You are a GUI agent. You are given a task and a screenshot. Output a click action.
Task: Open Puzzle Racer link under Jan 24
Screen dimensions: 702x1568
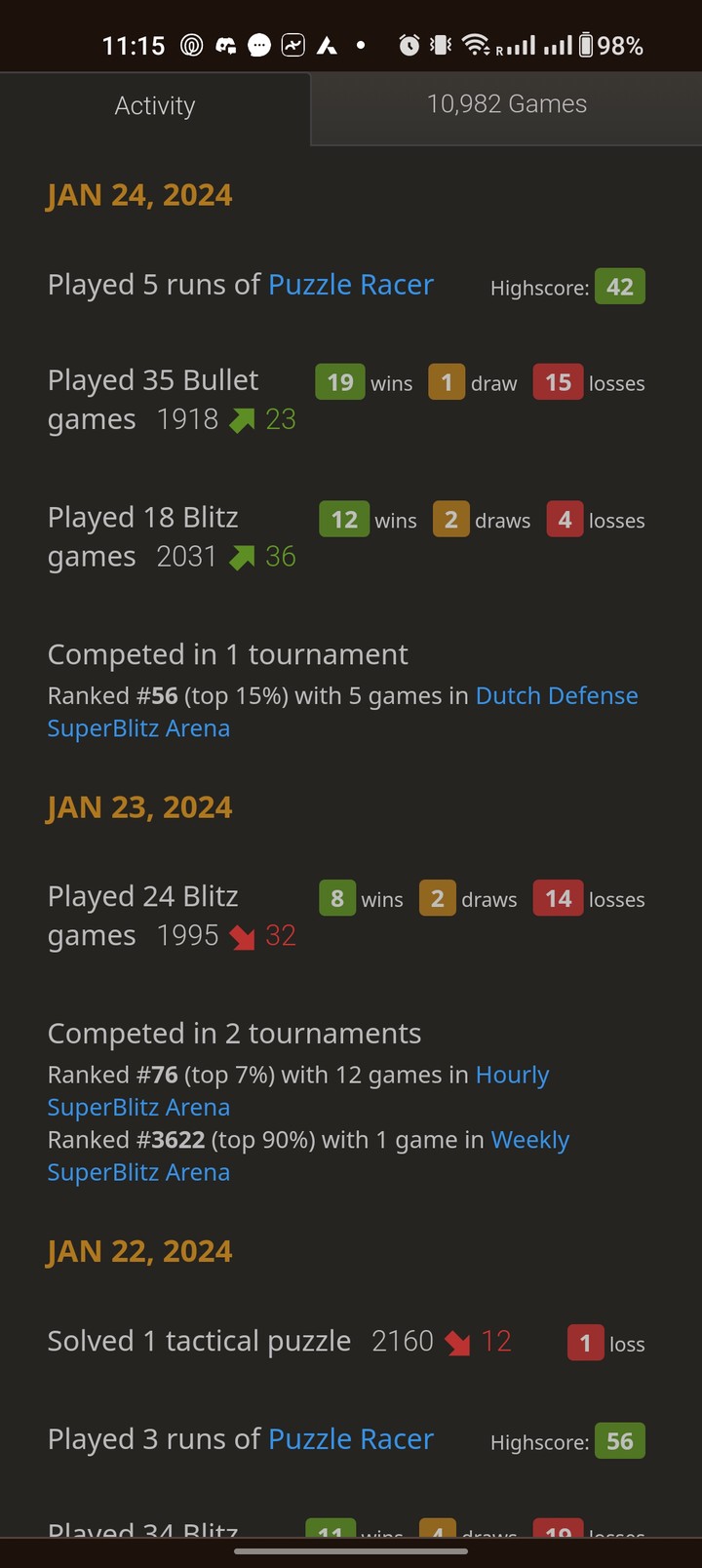[x=350, y=285]
